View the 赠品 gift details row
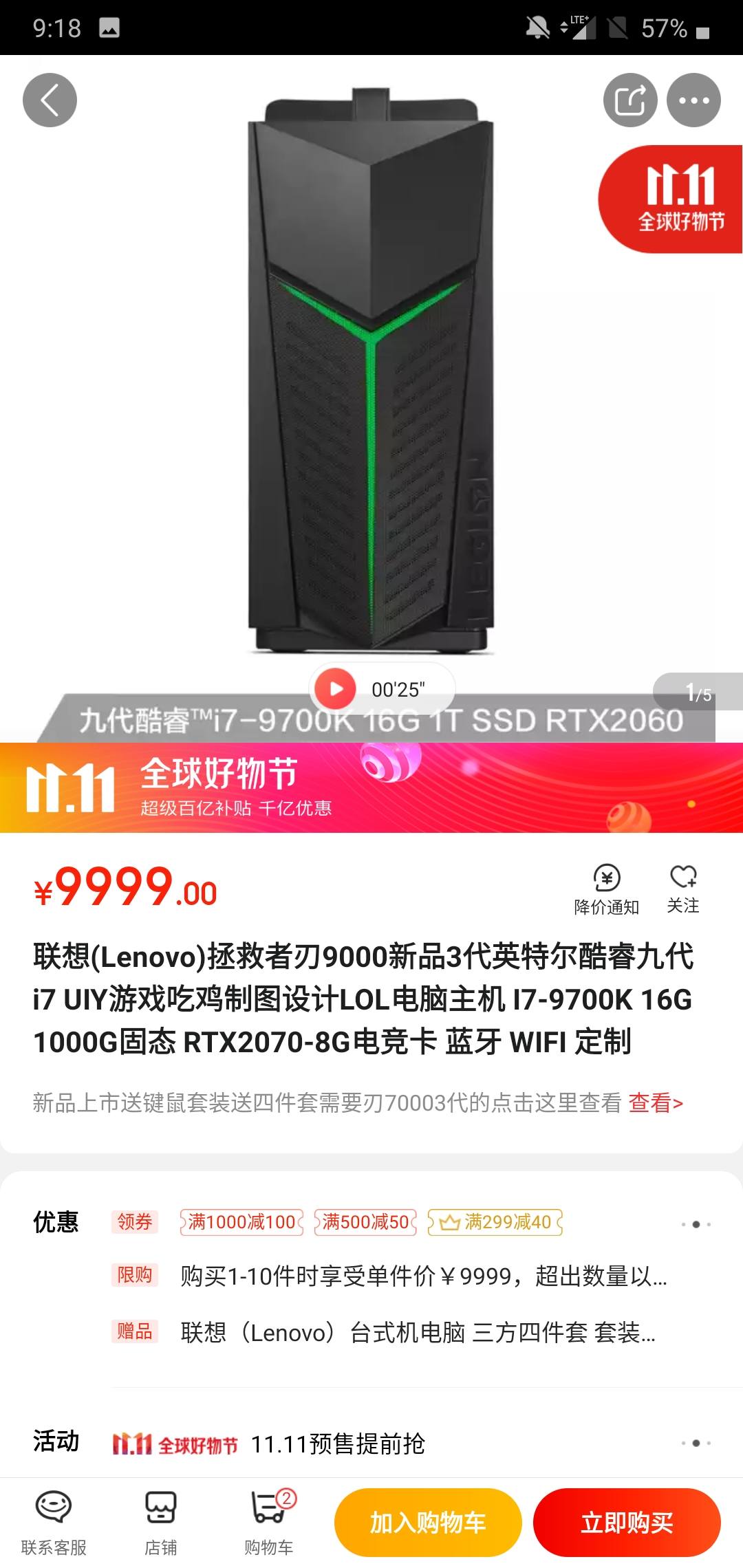 (411, 1332)
